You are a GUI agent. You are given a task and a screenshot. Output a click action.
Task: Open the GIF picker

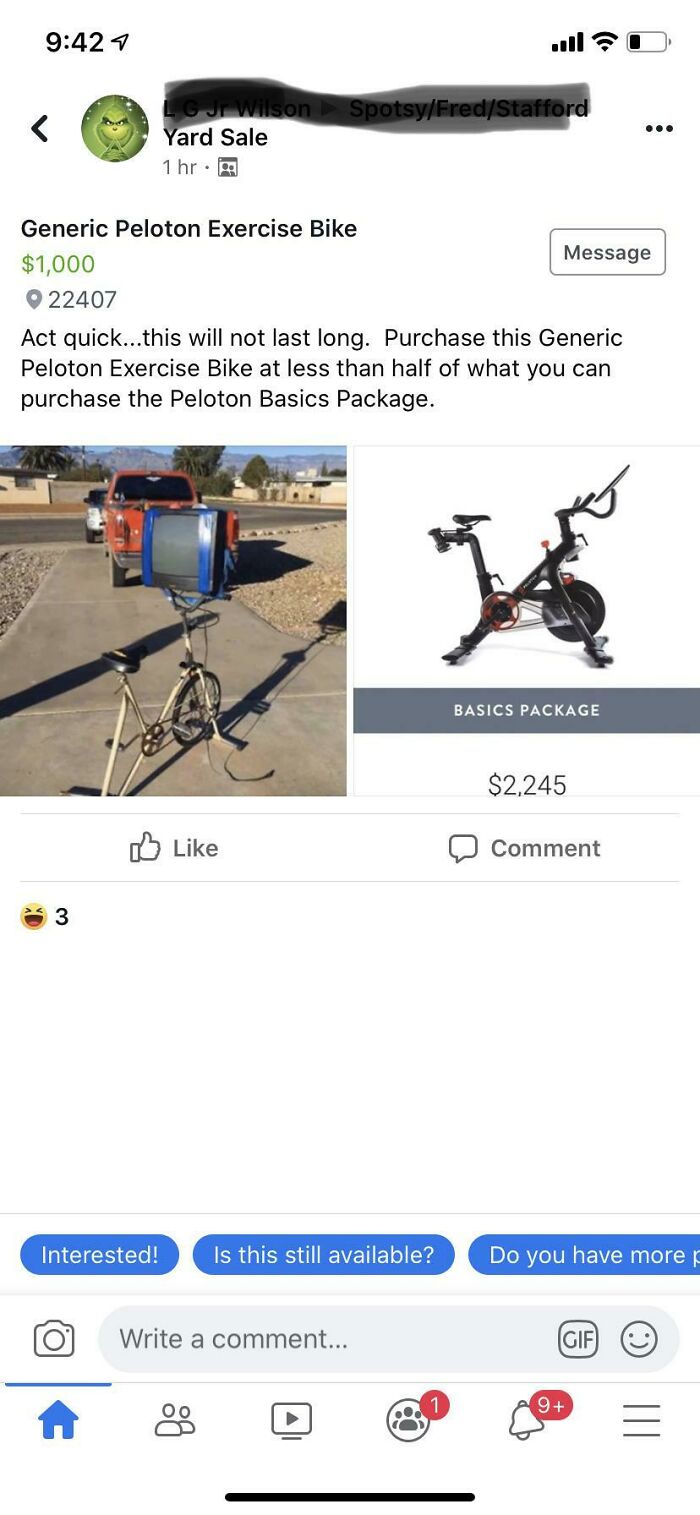point(578,1339)
